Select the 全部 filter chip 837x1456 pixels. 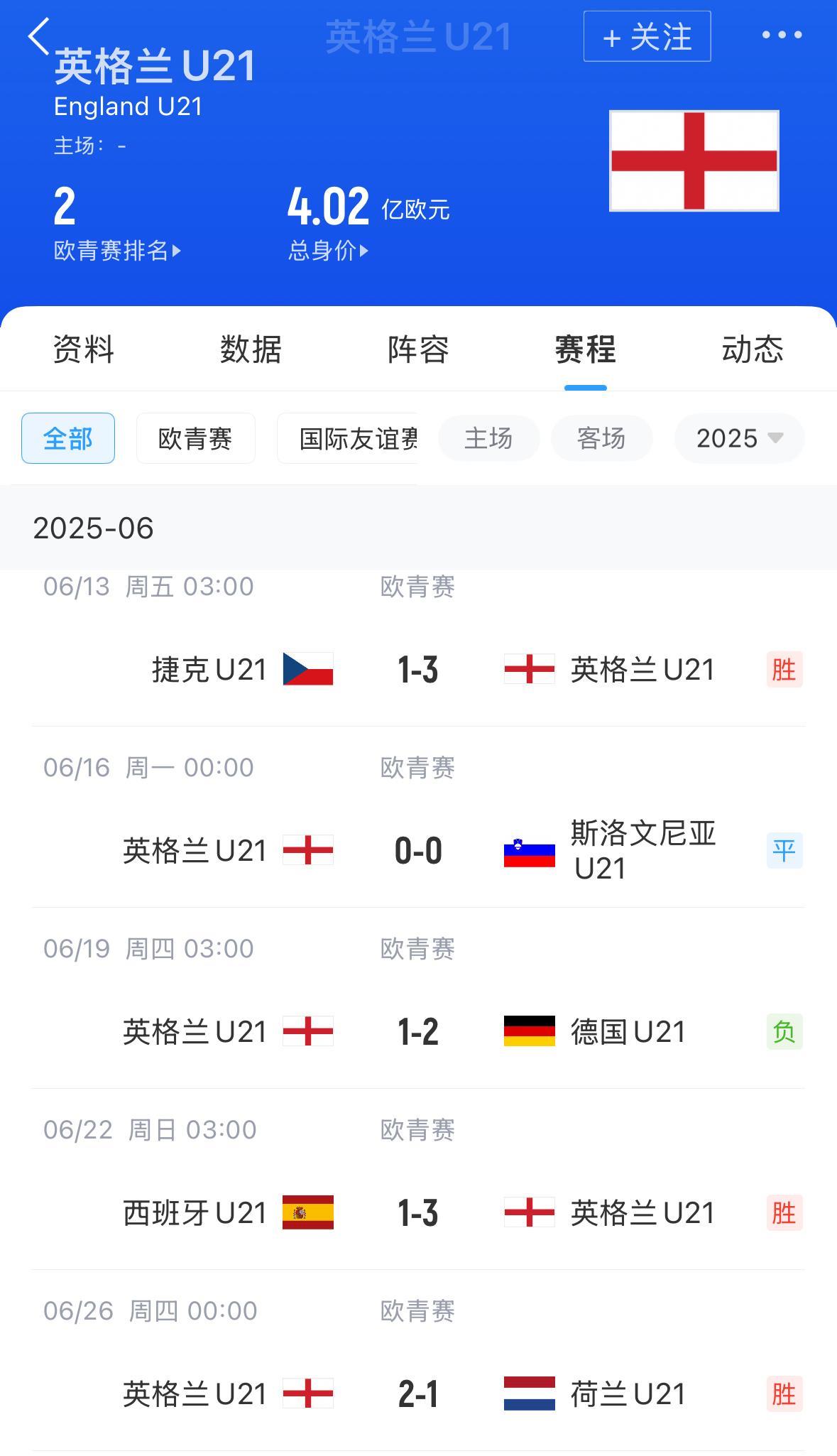point(68,438)
